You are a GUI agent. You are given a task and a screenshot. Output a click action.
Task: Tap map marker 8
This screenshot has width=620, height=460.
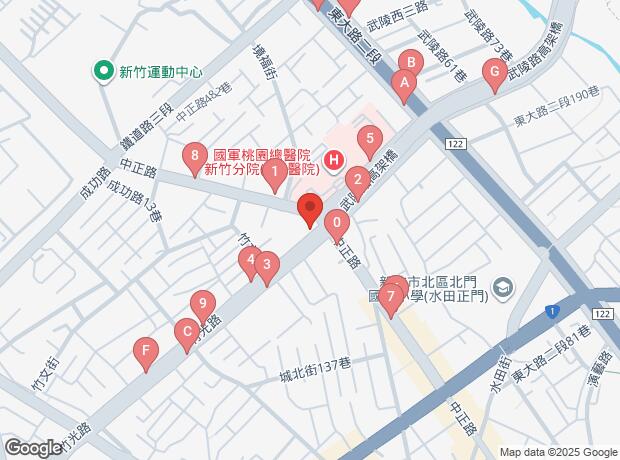point(195,156)
